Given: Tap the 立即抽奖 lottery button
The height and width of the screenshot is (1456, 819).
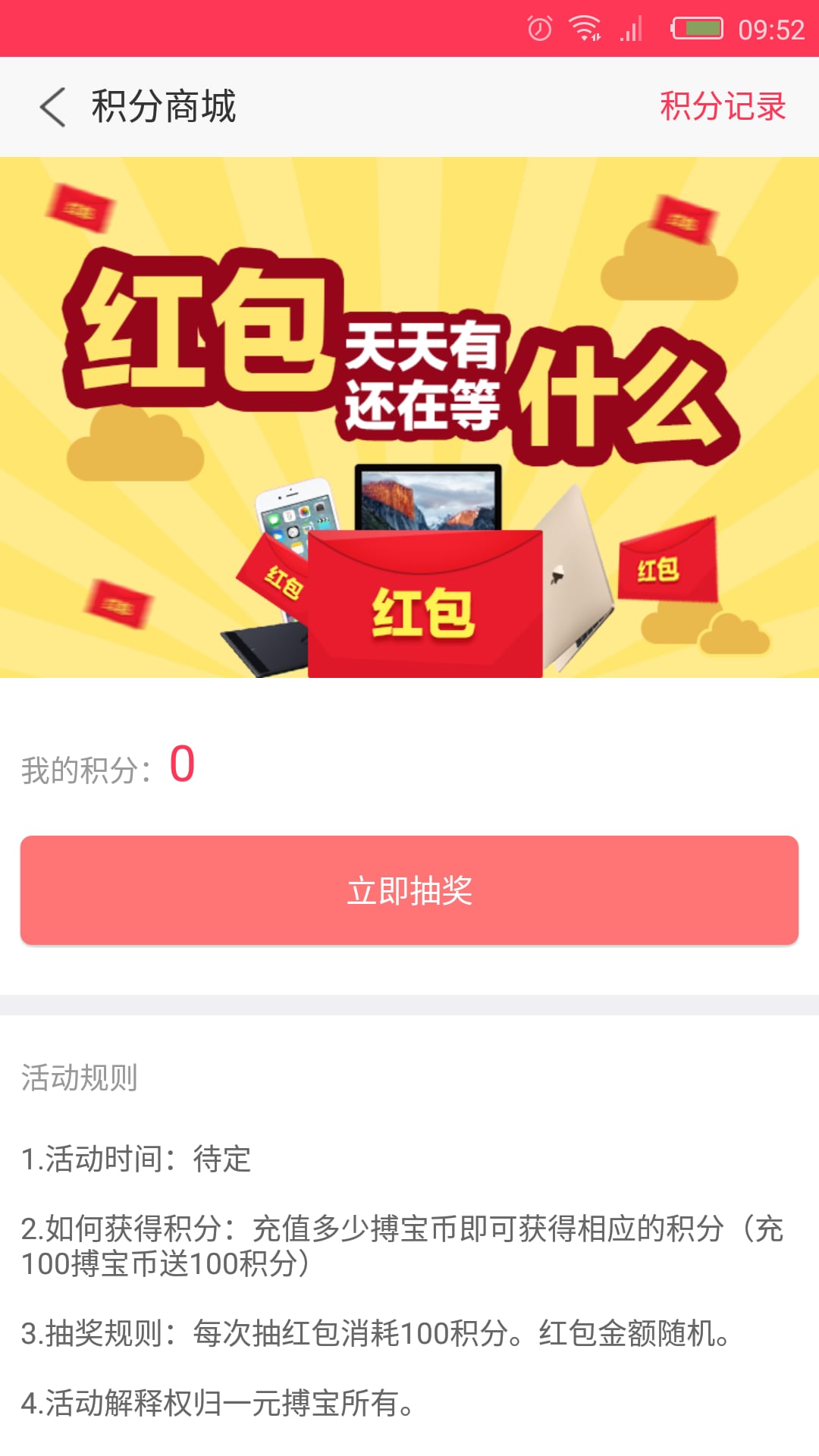Looking at the screenshot, I should 409,890.
